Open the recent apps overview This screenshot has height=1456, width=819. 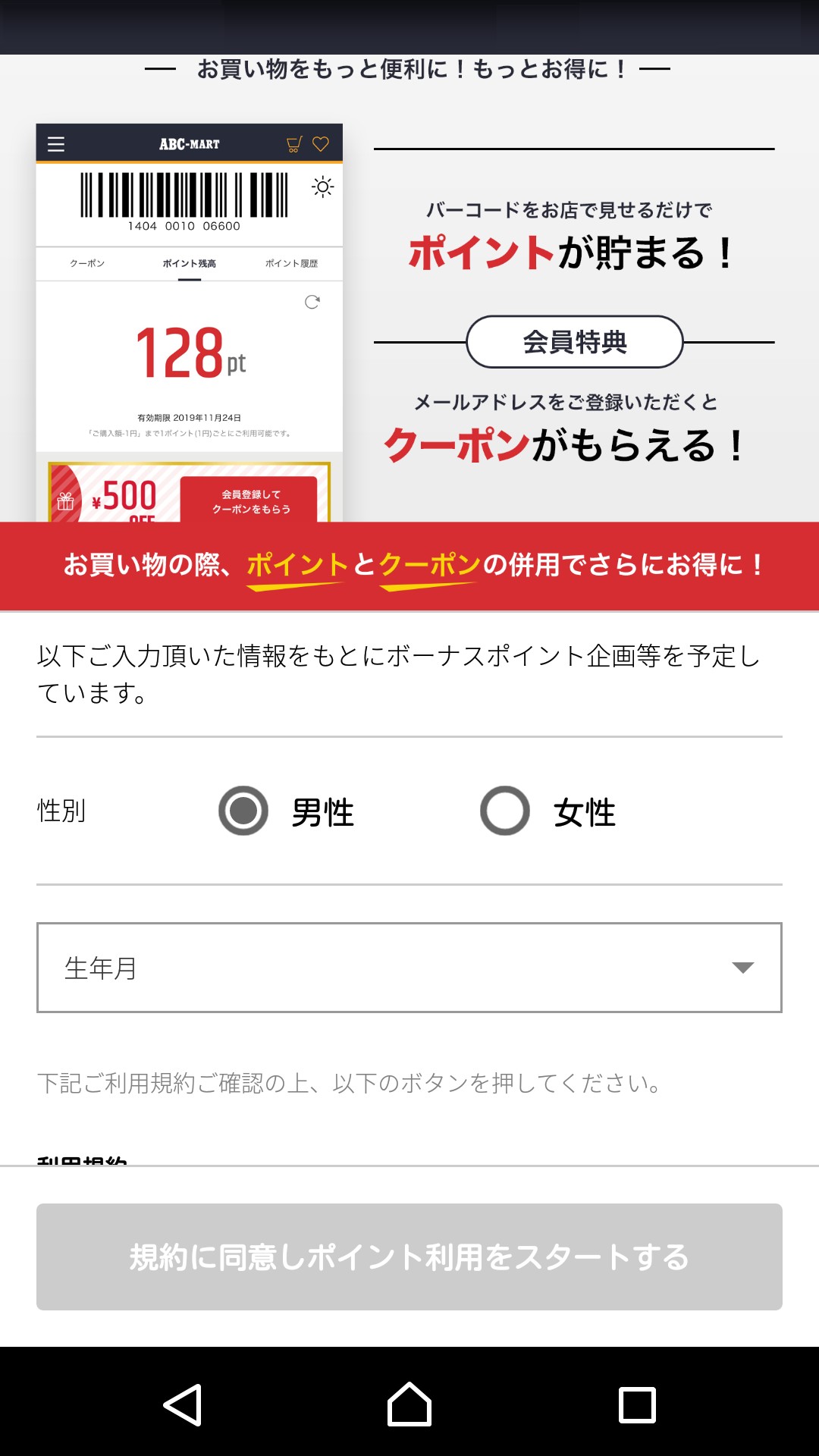pyautogui.click(x=637, y=1404)
